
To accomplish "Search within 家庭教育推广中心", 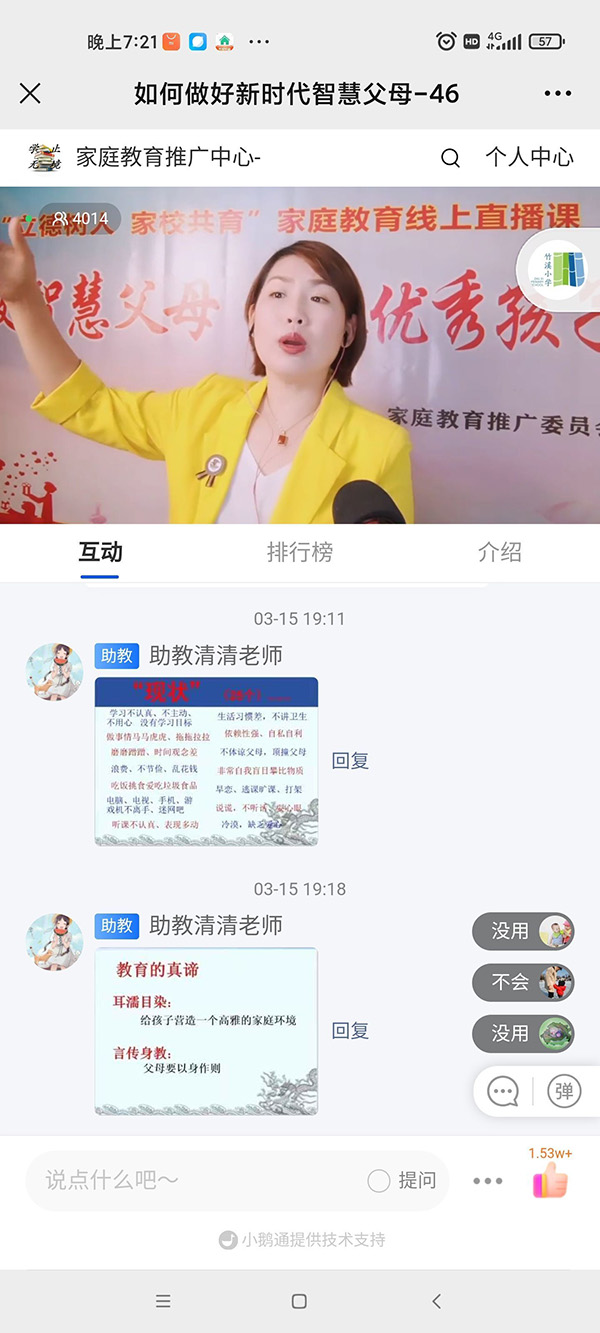I will coord(450,158).
